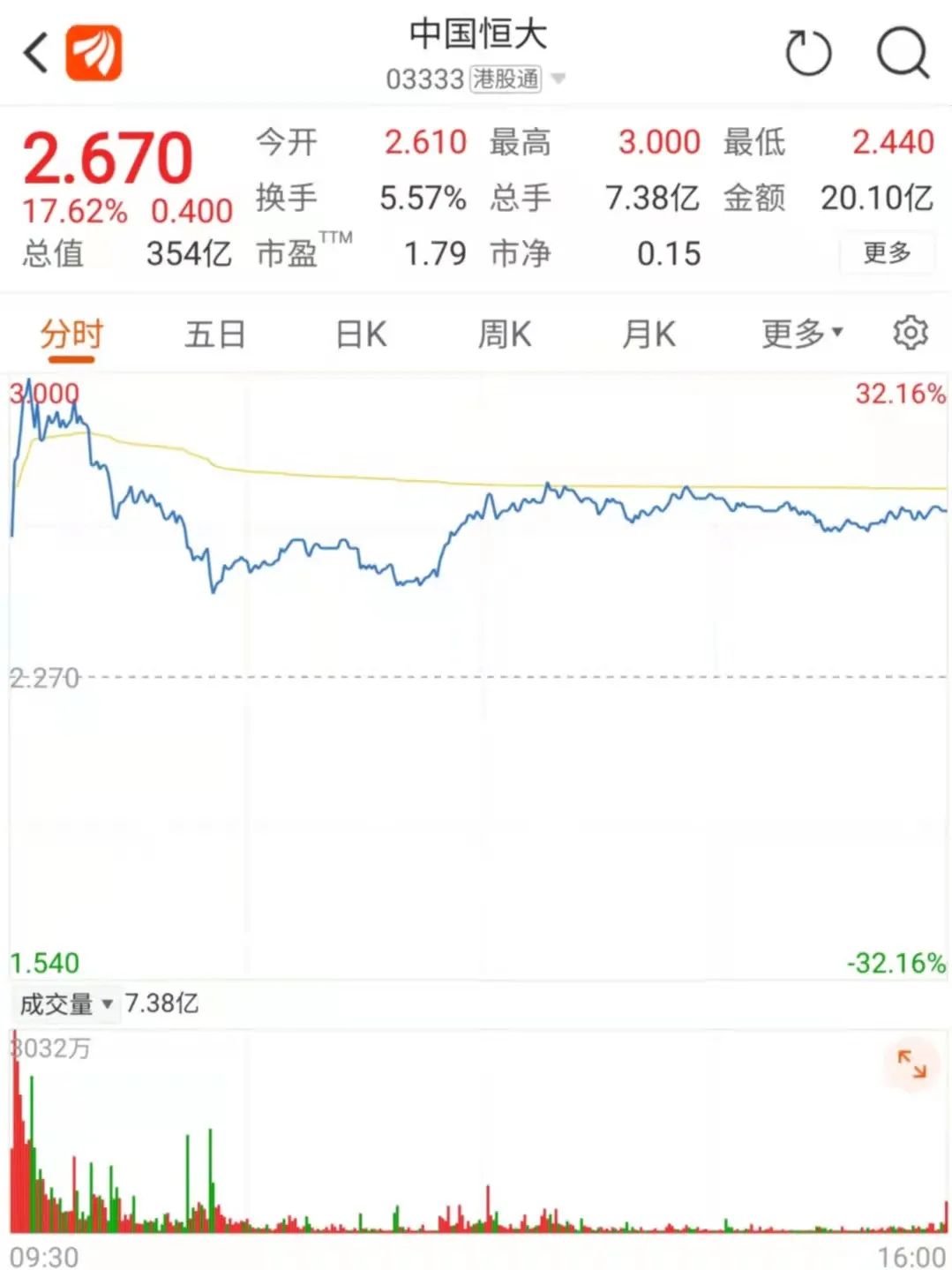952x1270 pixels.
Task: Switch to the 日K daily candlestick tab
Action: coord(359,334)
